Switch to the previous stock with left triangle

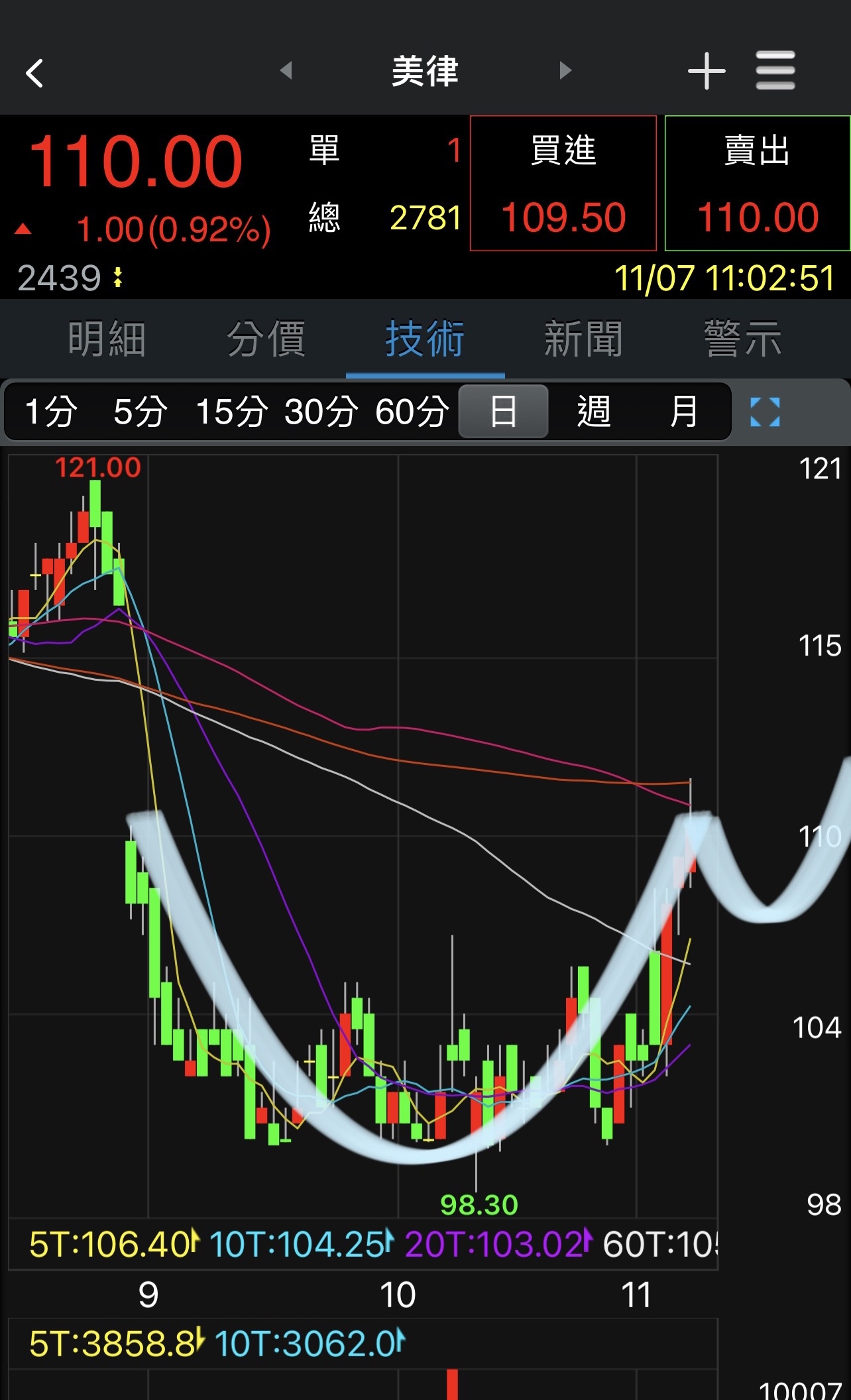point(286,70)
